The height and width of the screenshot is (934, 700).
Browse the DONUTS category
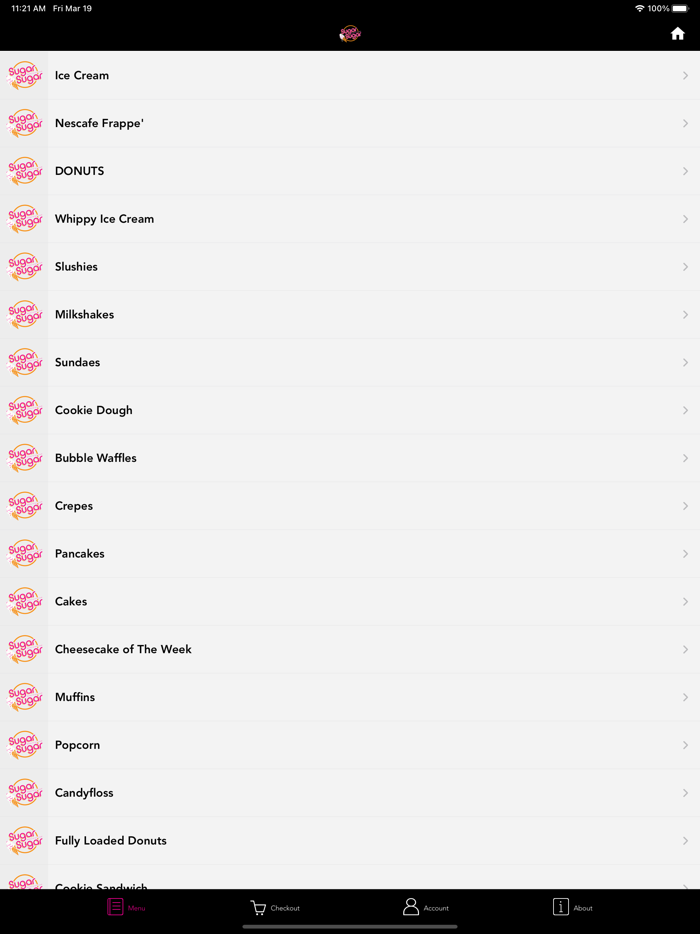pos(350,171)
